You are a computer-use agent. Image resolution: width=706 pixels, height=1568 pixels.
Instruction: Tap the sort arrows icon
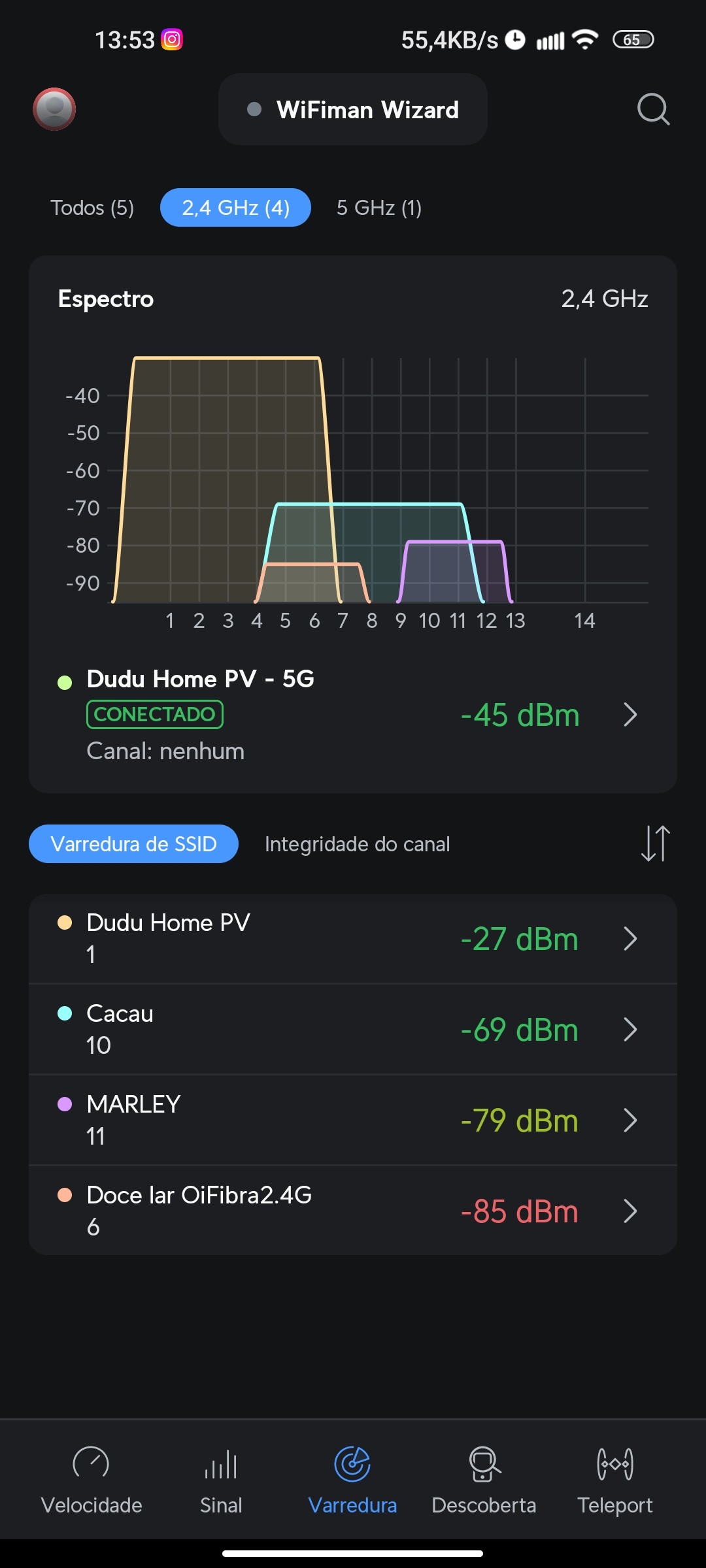[655, 843]
